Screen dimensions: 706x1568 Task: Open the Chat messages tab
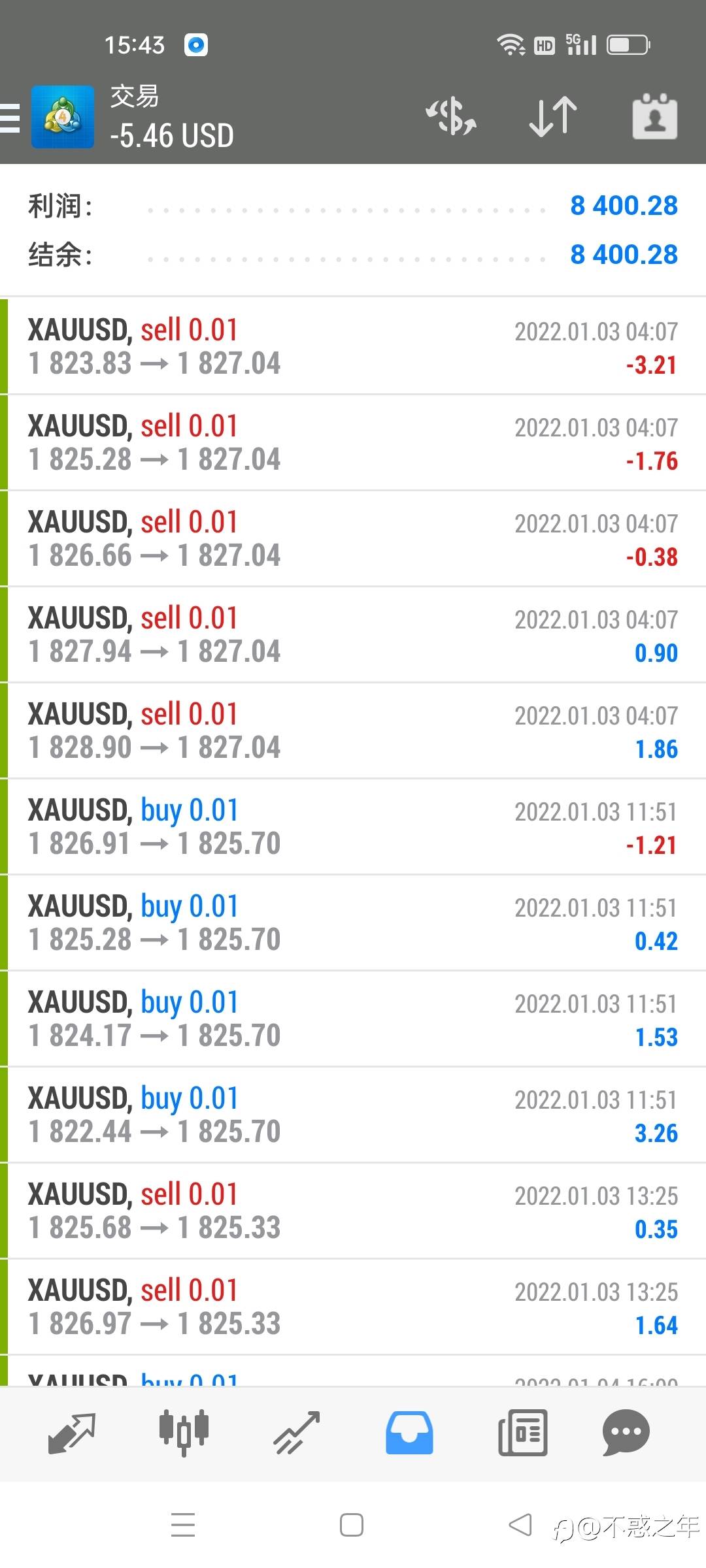[x=626, y=1433]
